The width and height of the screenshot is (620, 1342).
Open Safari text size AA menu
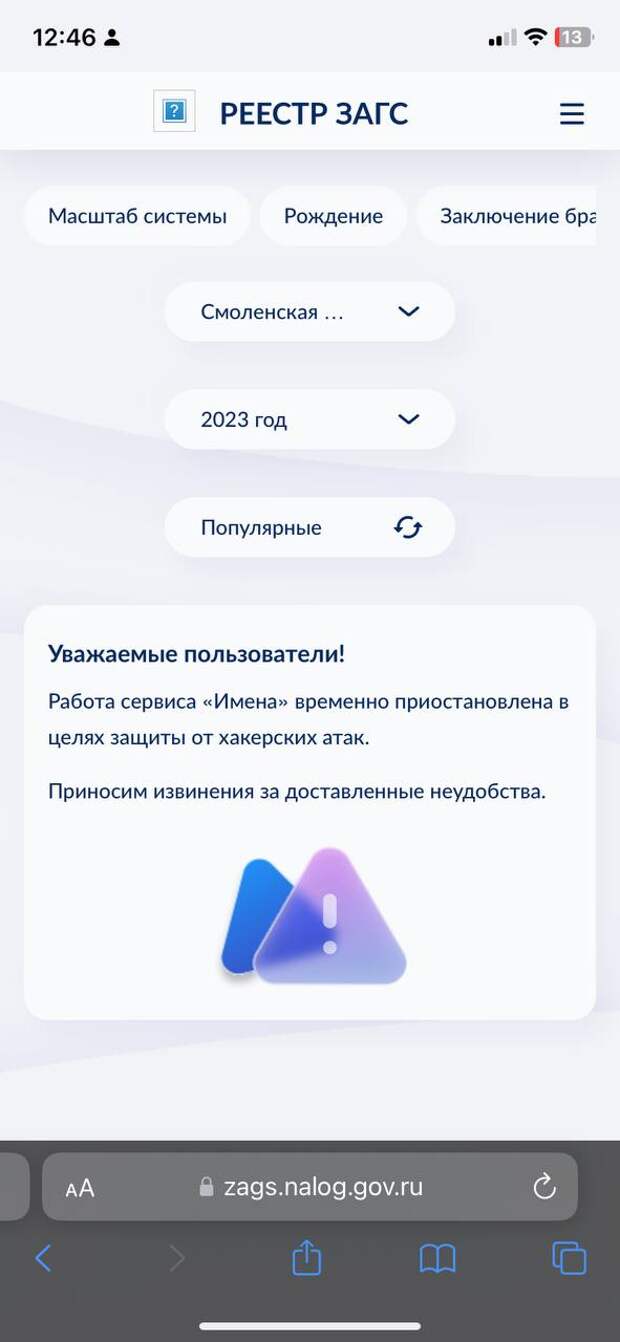[x=80, y=1188]
